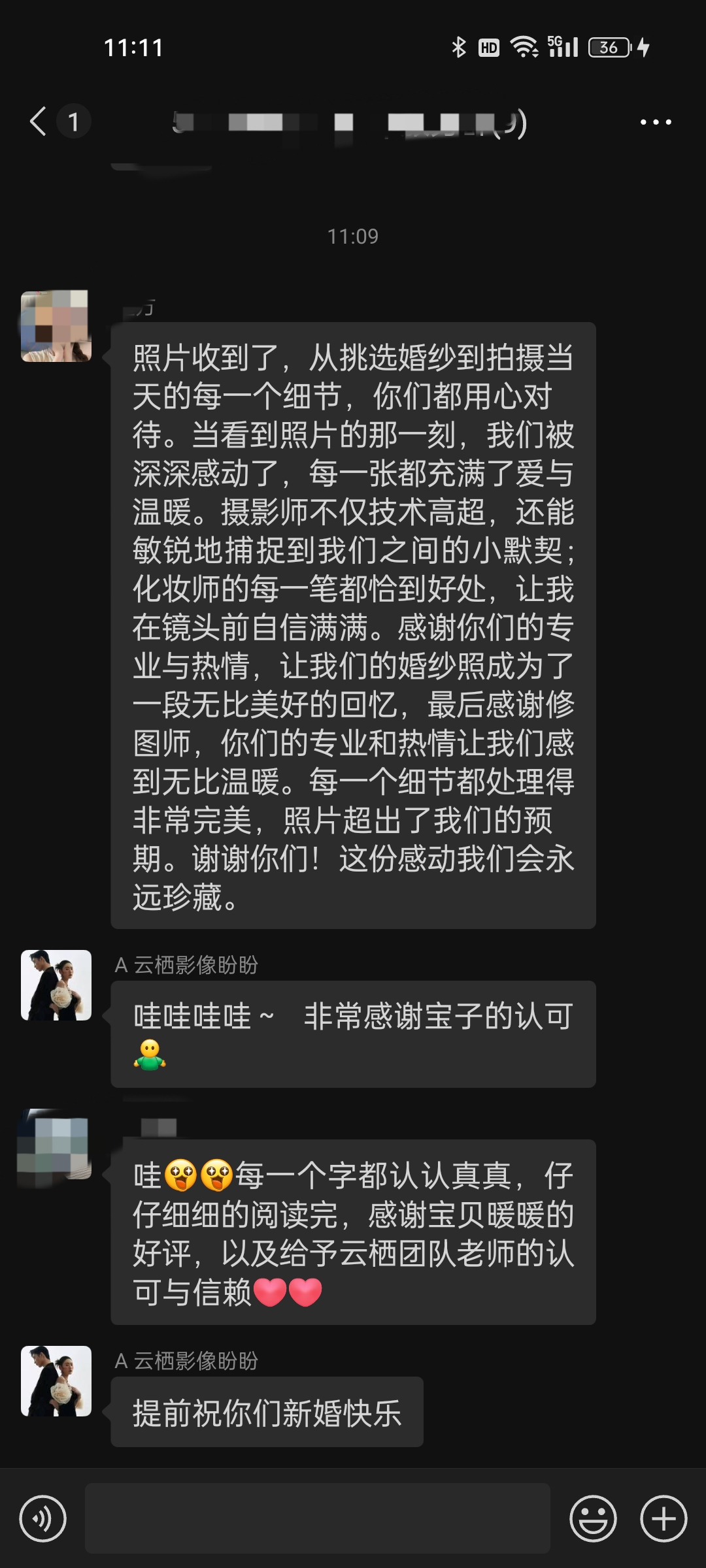View profile of the 照片收到了 message sender
Screen dimensions: 706x1568
[x=56, y=326]
